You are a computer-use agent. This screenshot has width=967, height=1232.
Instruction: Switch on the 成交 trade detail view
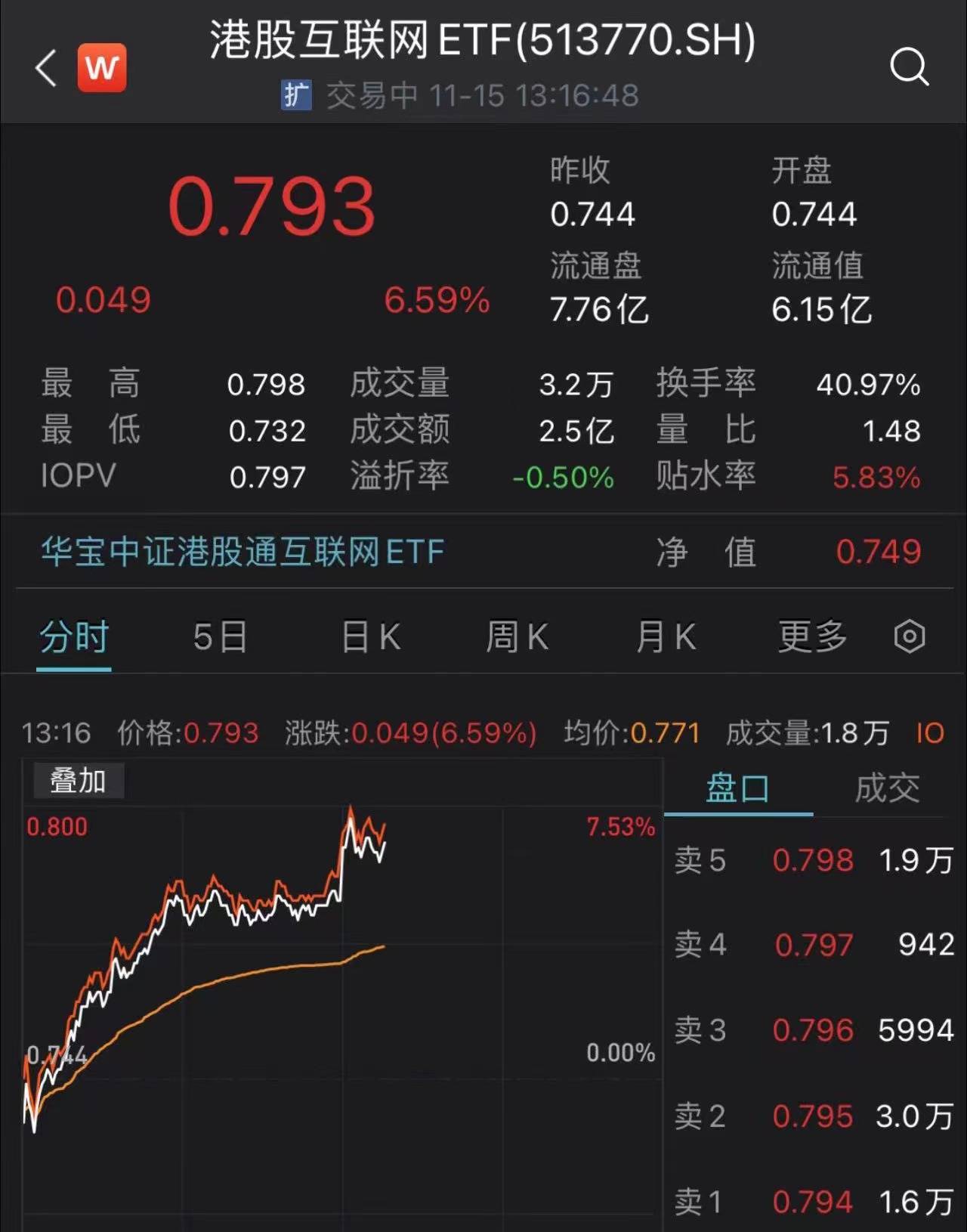[889, 788]
